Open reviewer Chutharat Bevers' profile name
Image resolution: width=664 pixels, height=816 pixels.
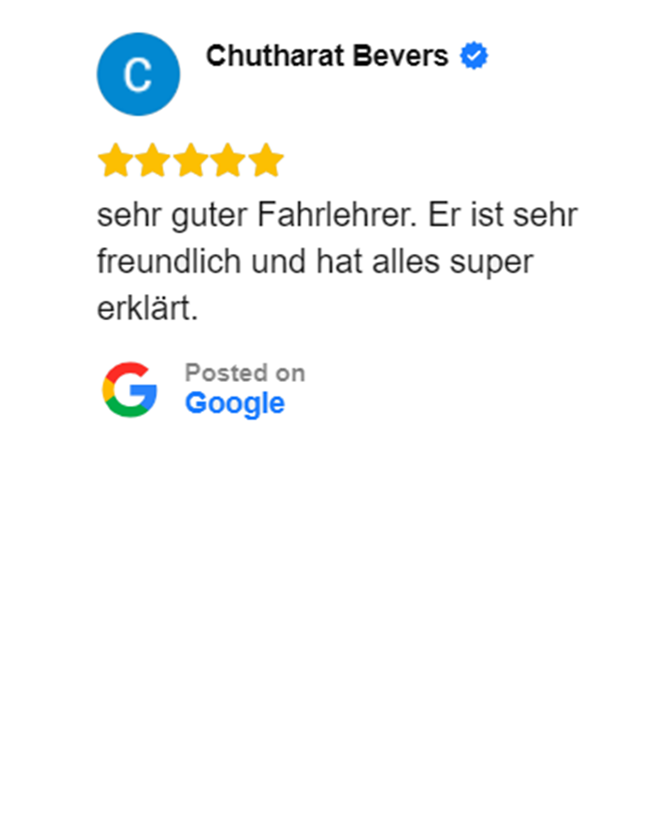pos(326,57)
